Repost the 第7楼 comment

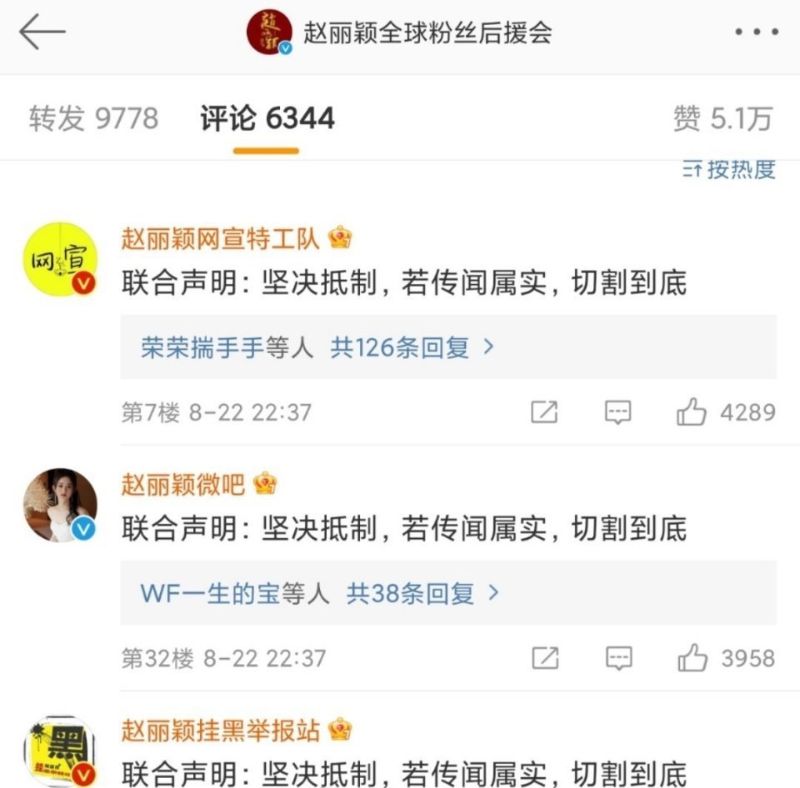pos(544,411)
